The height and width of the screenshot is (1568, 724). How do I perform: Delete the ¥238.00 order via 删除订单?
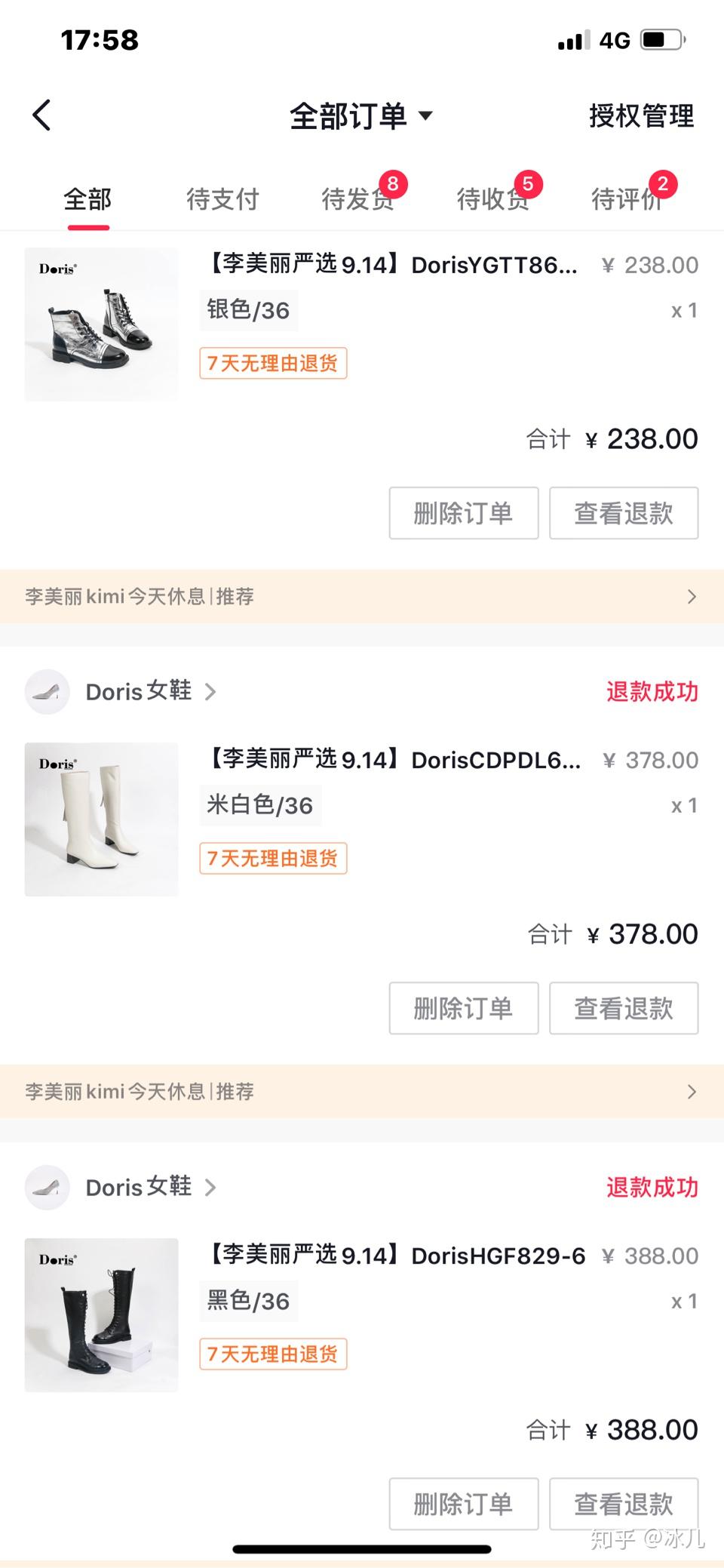[464, 513]
